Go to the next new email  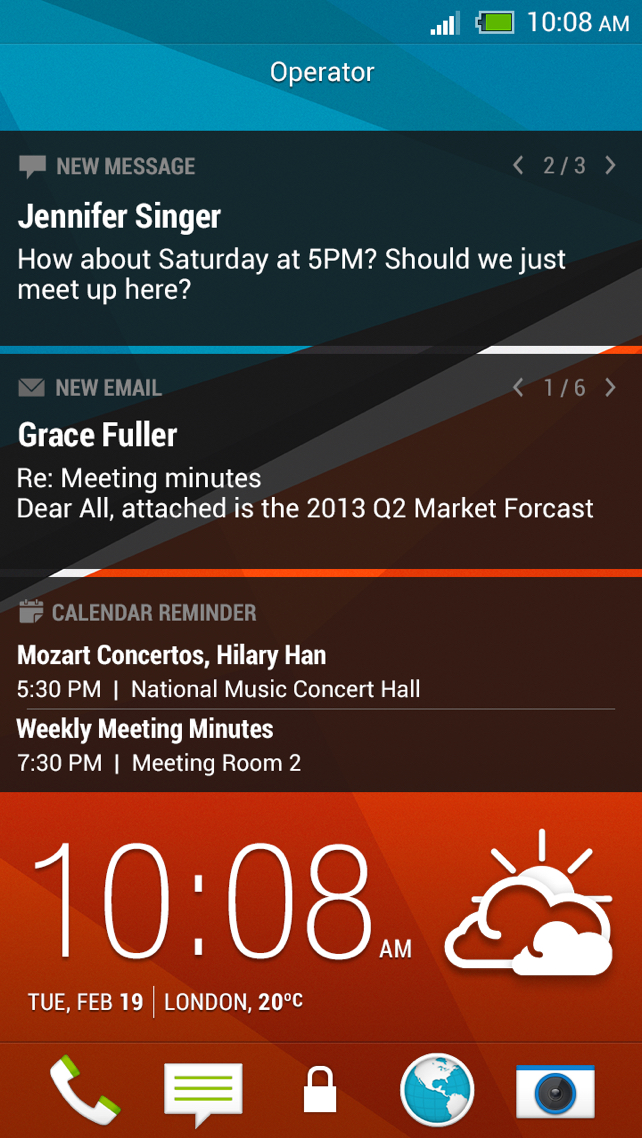[610, 388]
